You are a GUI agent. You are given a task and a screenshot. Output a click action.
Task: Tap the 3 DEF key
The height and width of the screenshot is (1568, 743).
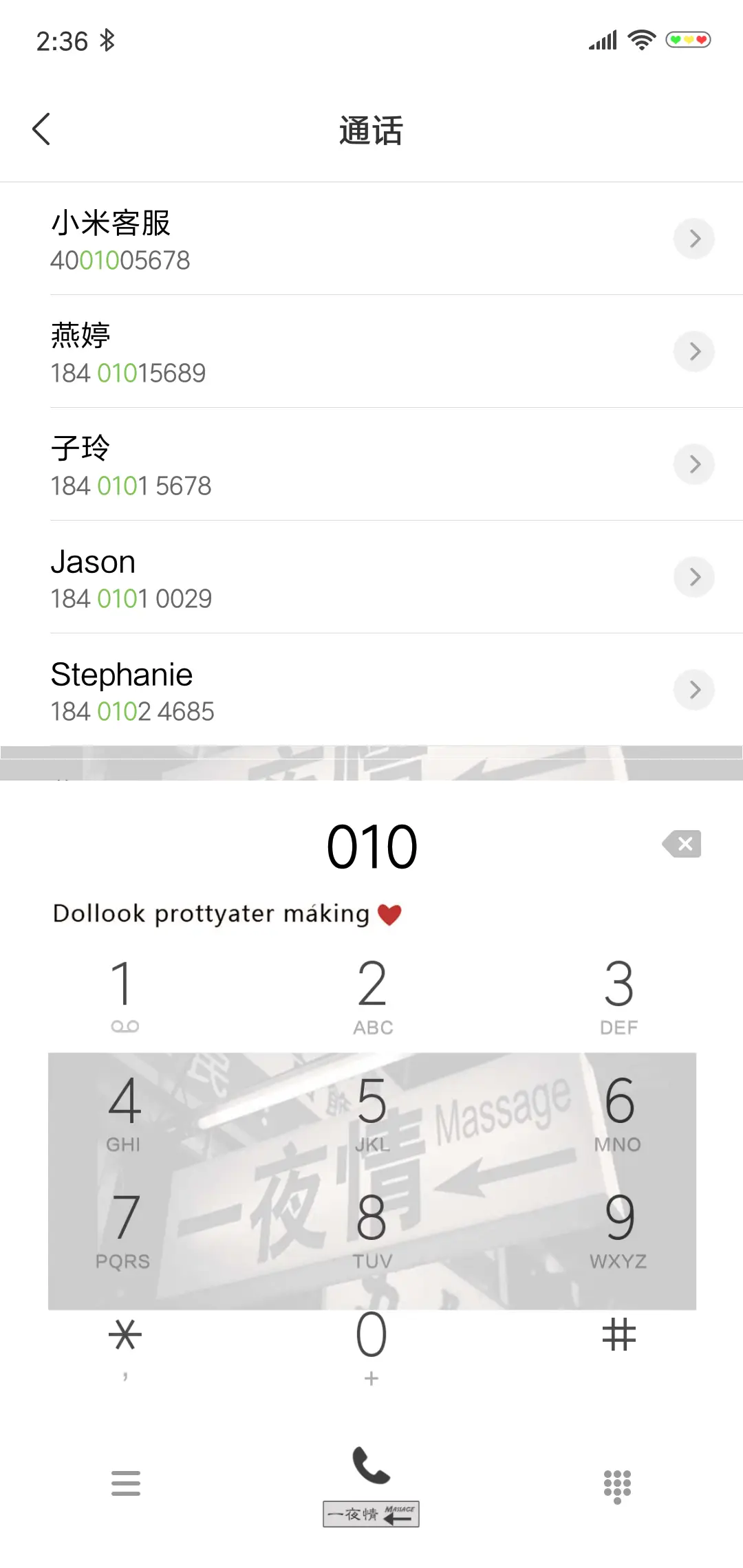click(x=618, y=994)
